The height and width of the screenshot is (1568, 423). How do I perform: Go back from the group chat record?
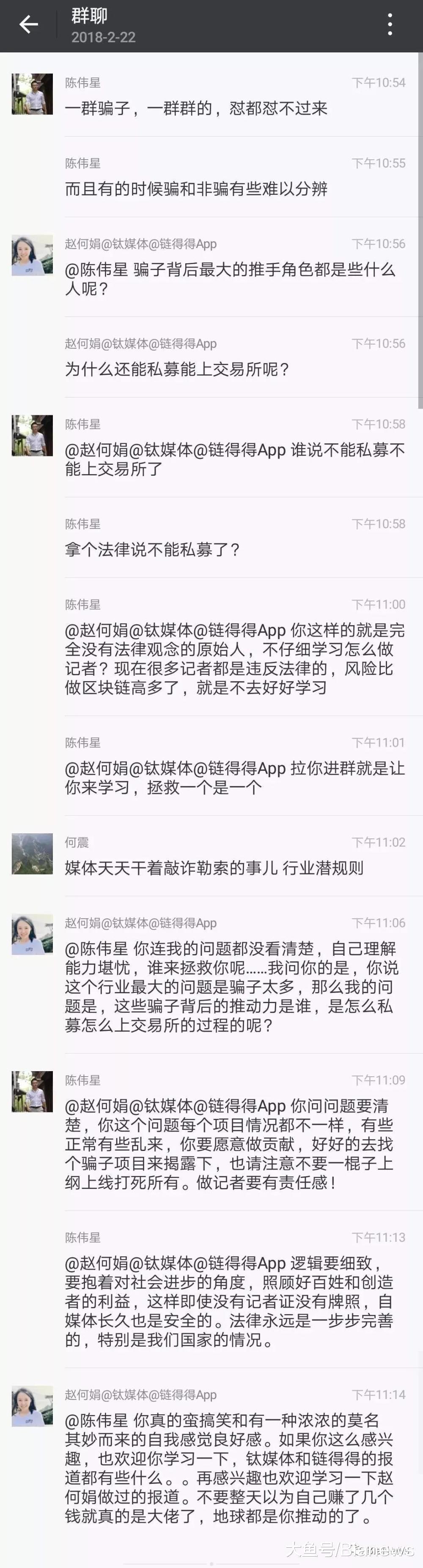click(29, 25)
